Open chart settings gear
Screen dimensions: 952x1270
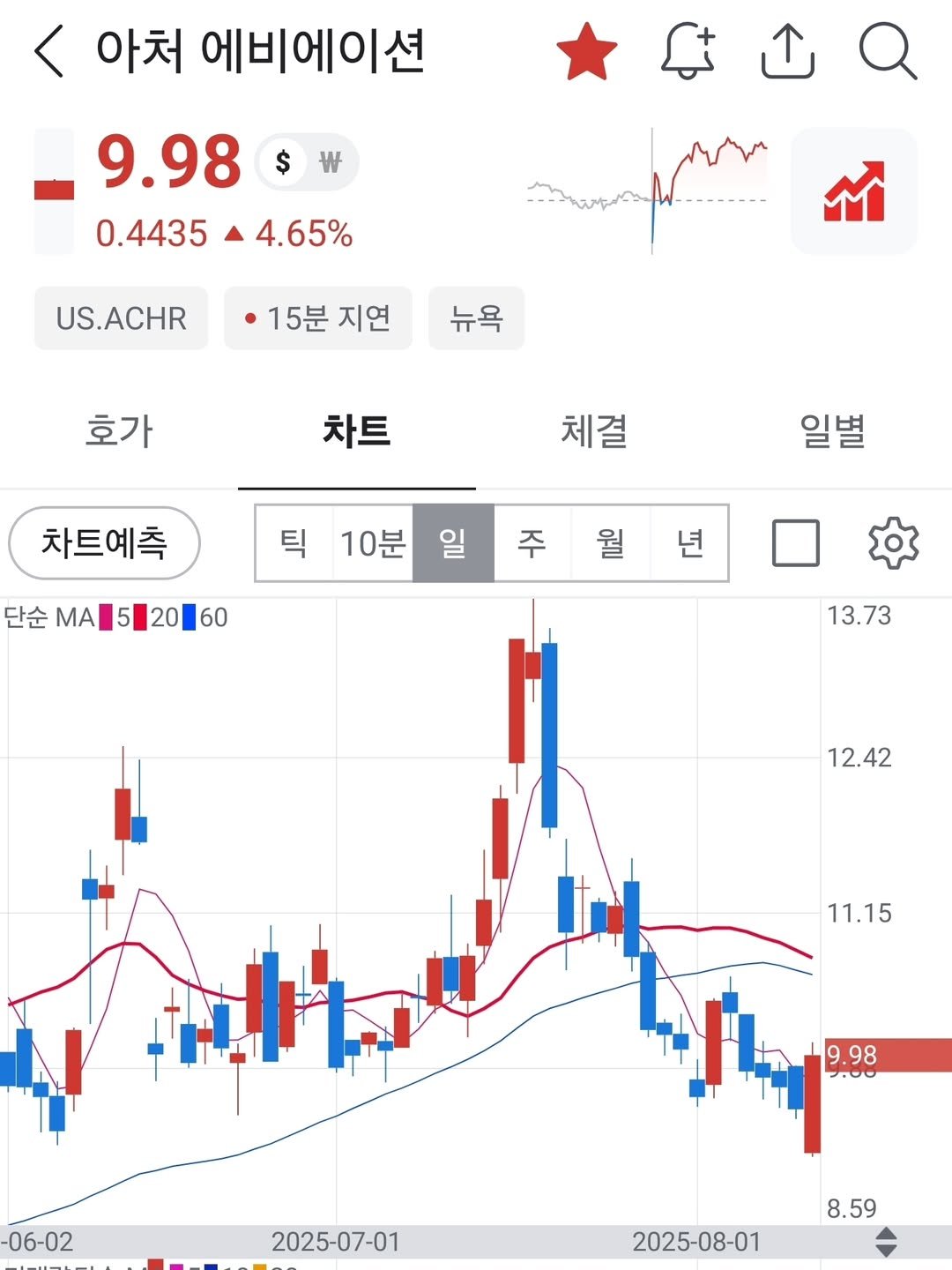pyautogui.click(x=893, y=543)
